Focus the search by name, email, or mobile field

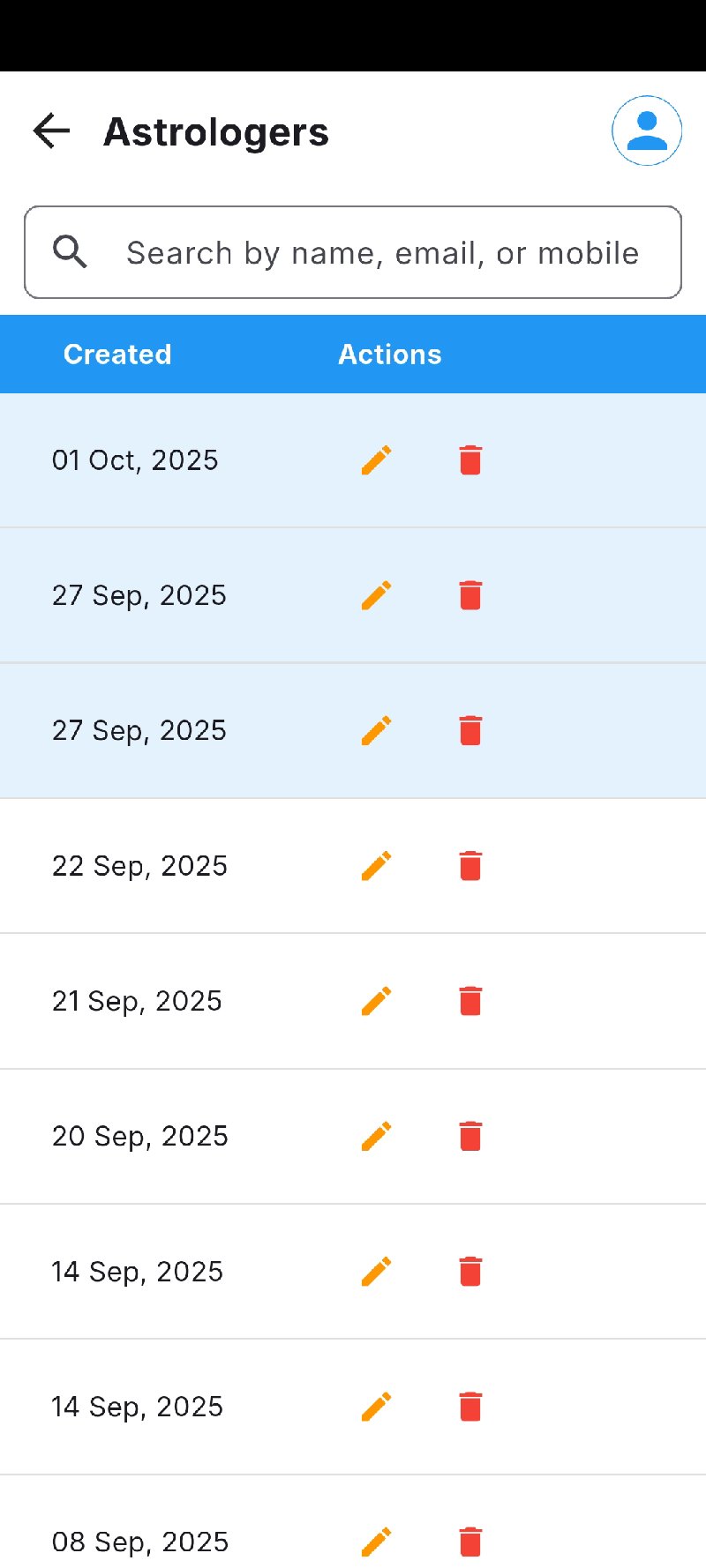(381, 253)
